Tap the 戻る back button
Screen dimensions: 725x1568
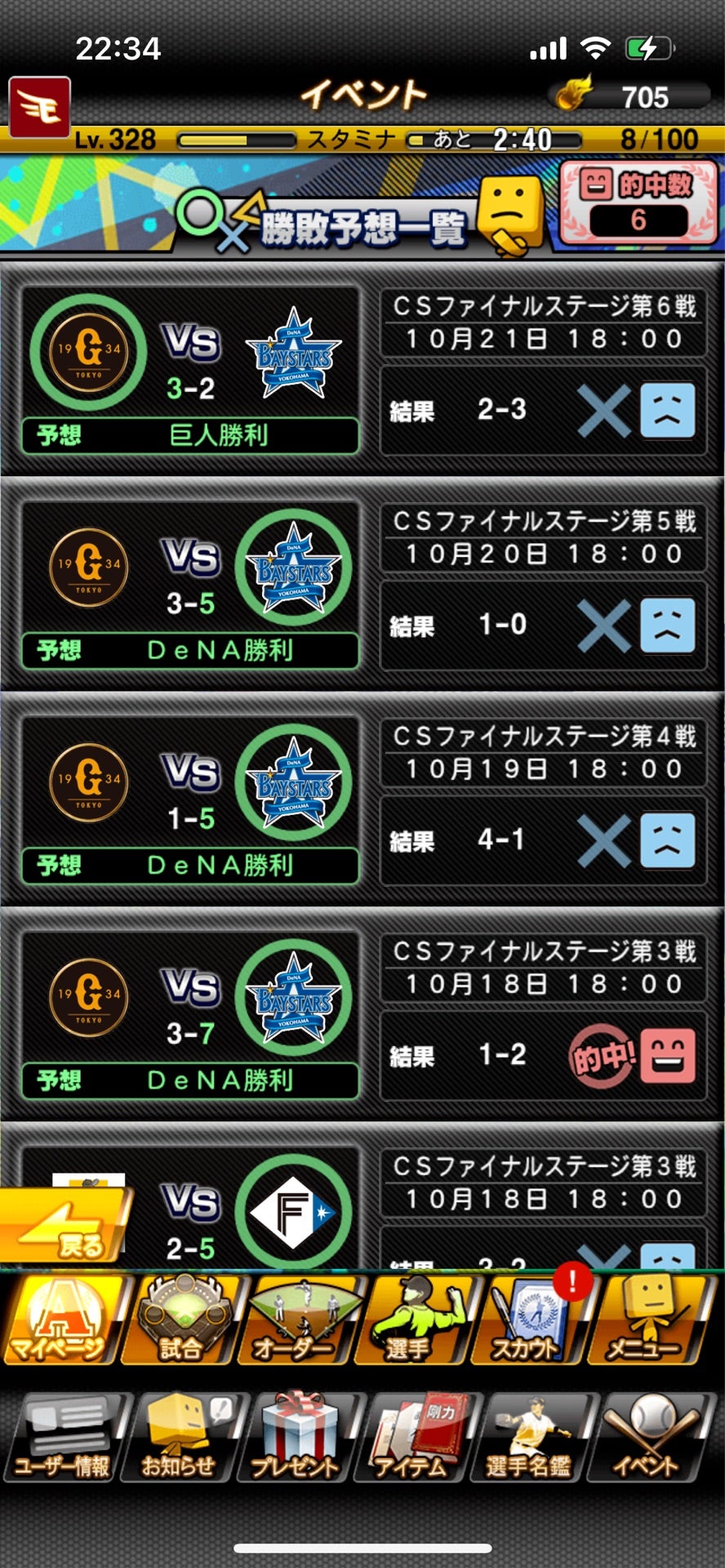tap(65, 1225)
